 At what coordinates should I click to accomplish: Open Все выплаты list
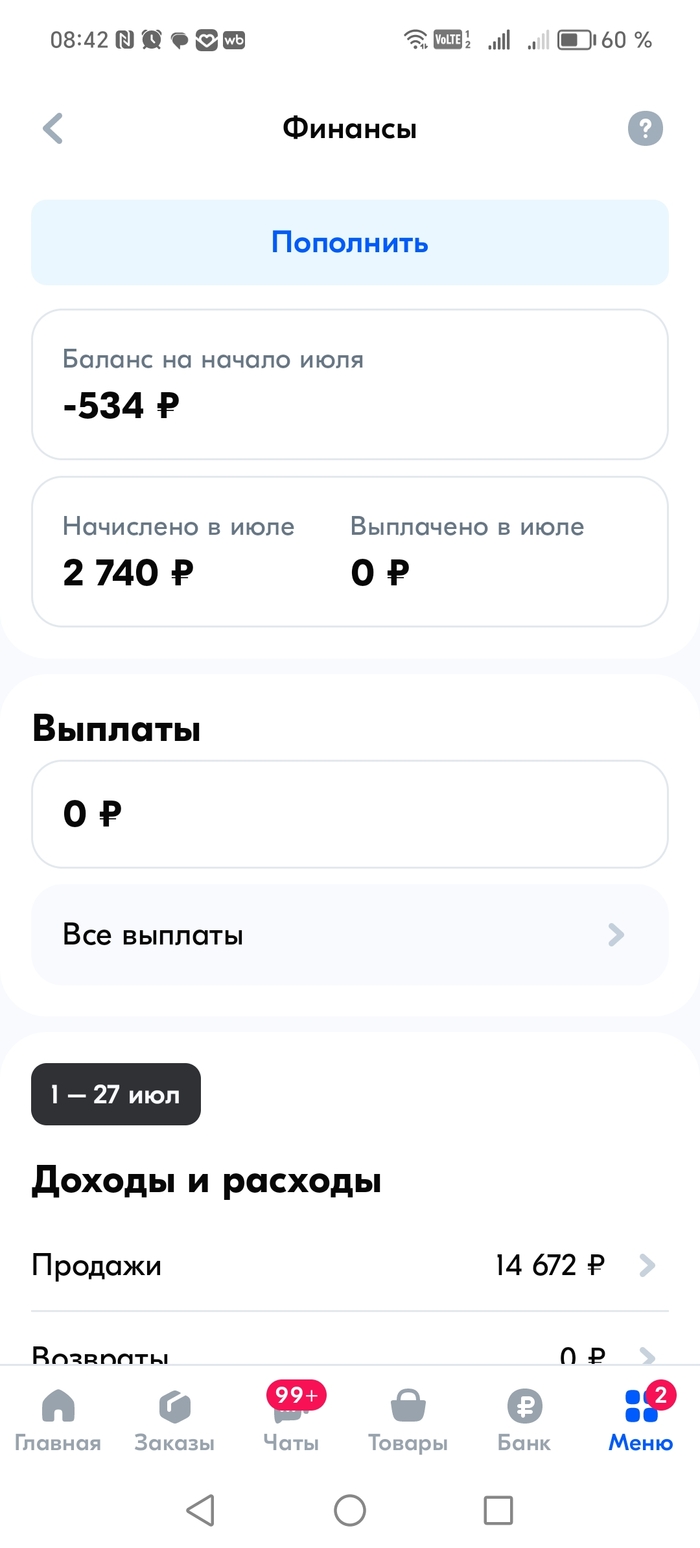350,935
